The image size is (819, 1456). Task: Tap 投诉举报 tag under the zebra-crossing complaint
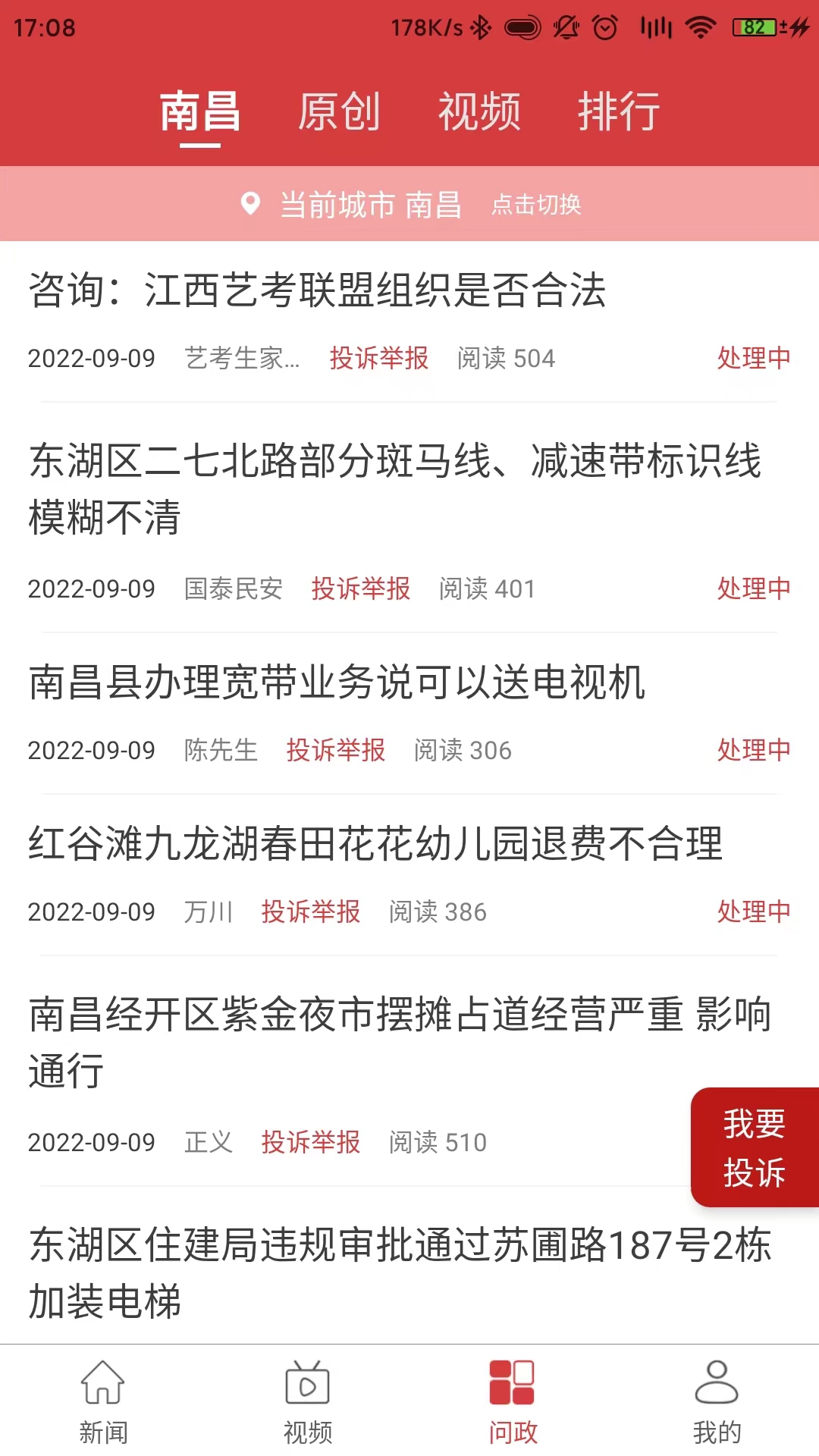(x=362, y=588)
